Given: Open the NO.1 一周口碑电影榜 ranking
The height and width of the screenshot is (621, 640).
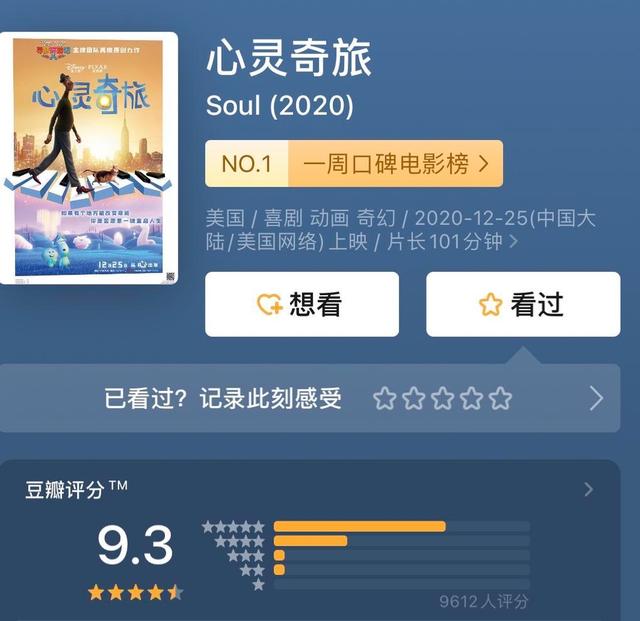Looking at the screenshot, I should (354, 164).
